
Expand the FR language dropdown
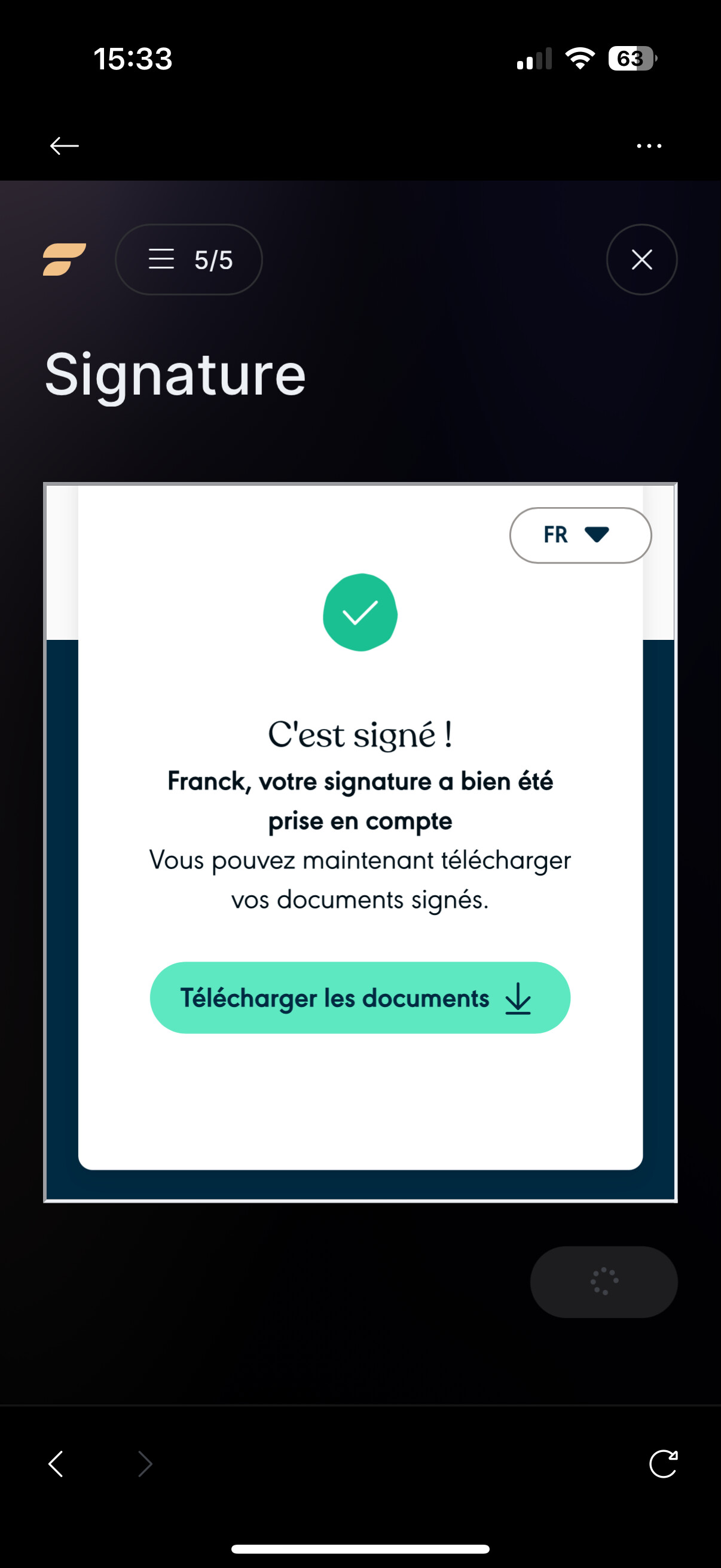click(x=580, y=535)
